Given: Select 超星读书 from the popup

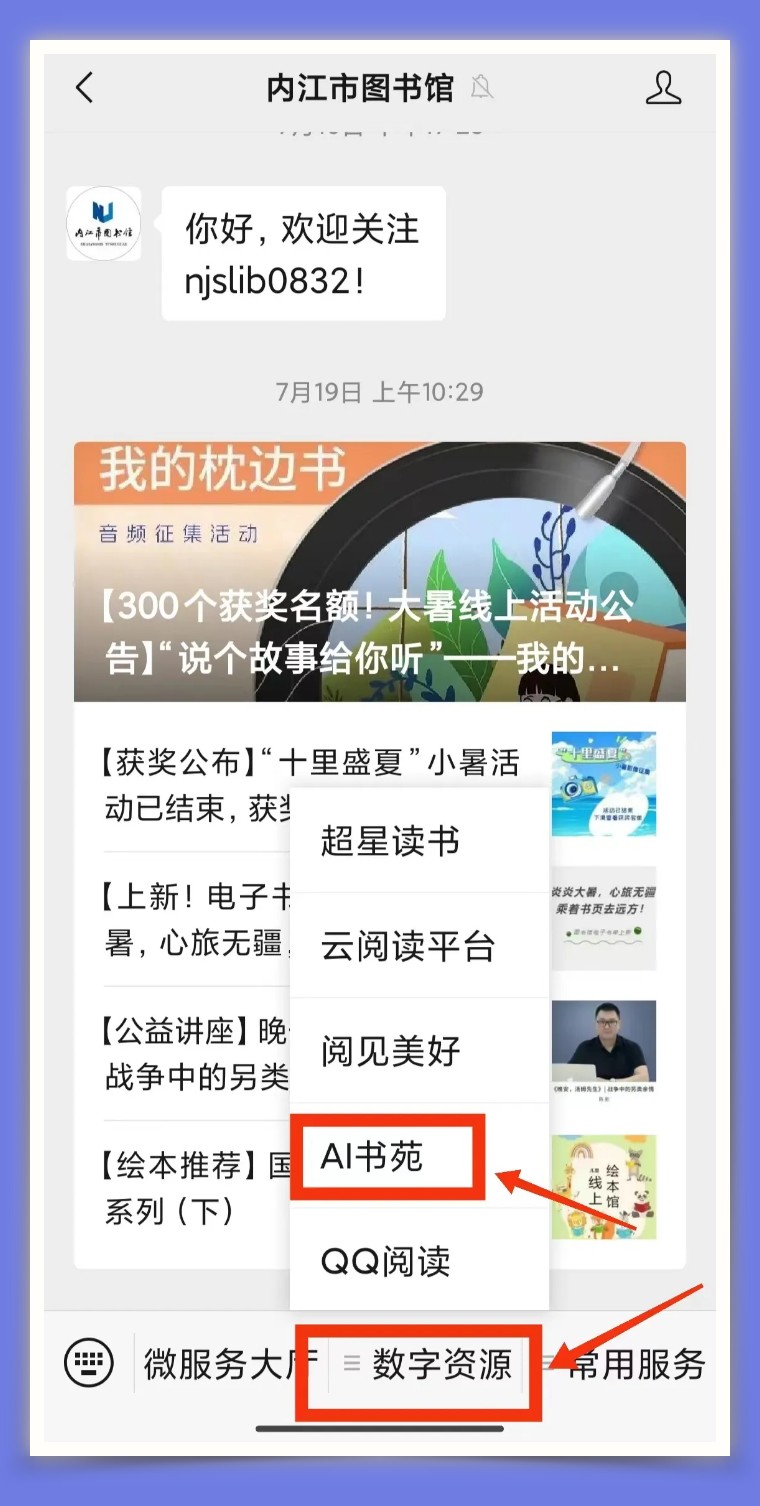Looking at the screenshot, I should click(x=419, y=841).
